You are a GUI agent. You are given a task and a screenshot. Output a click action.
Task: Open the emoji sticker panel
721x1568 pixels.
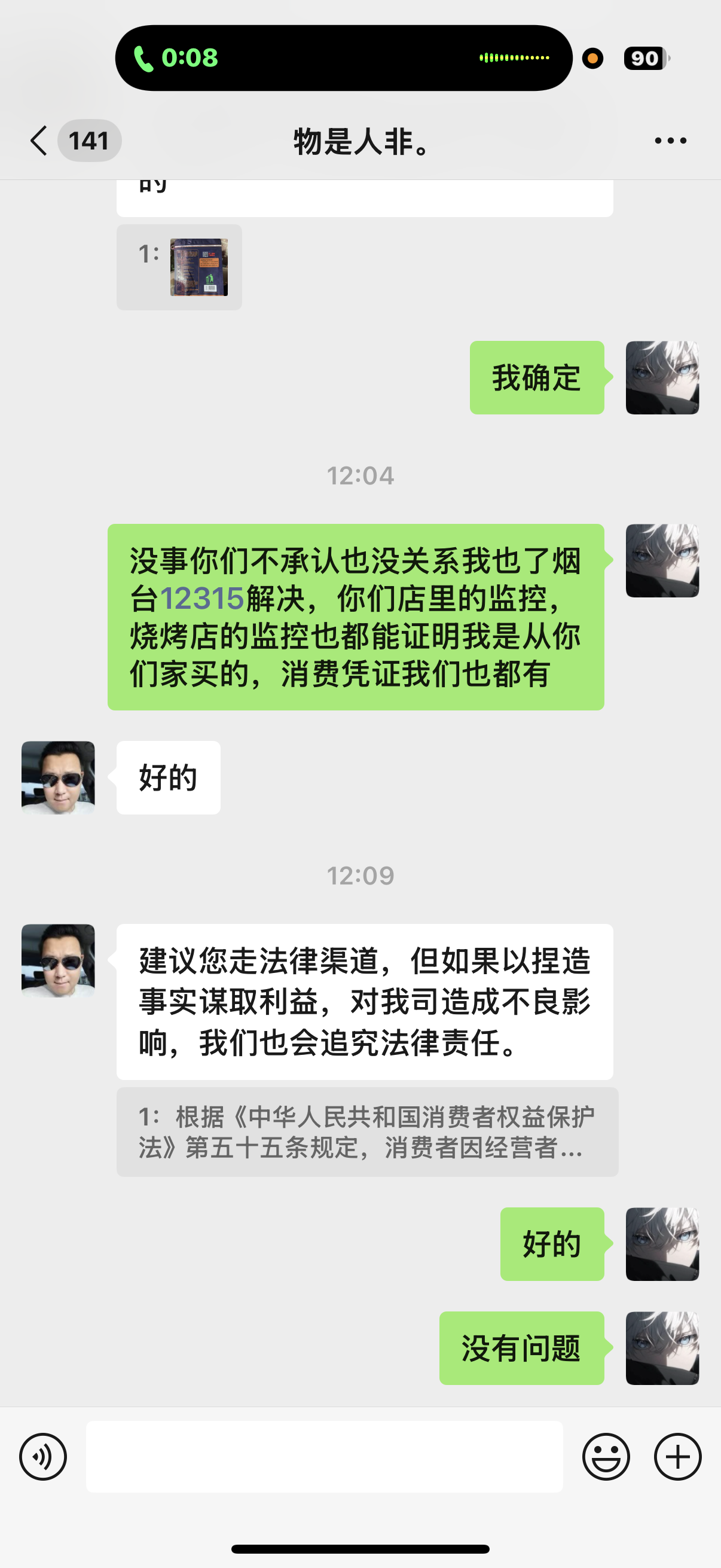point(606,1457)
